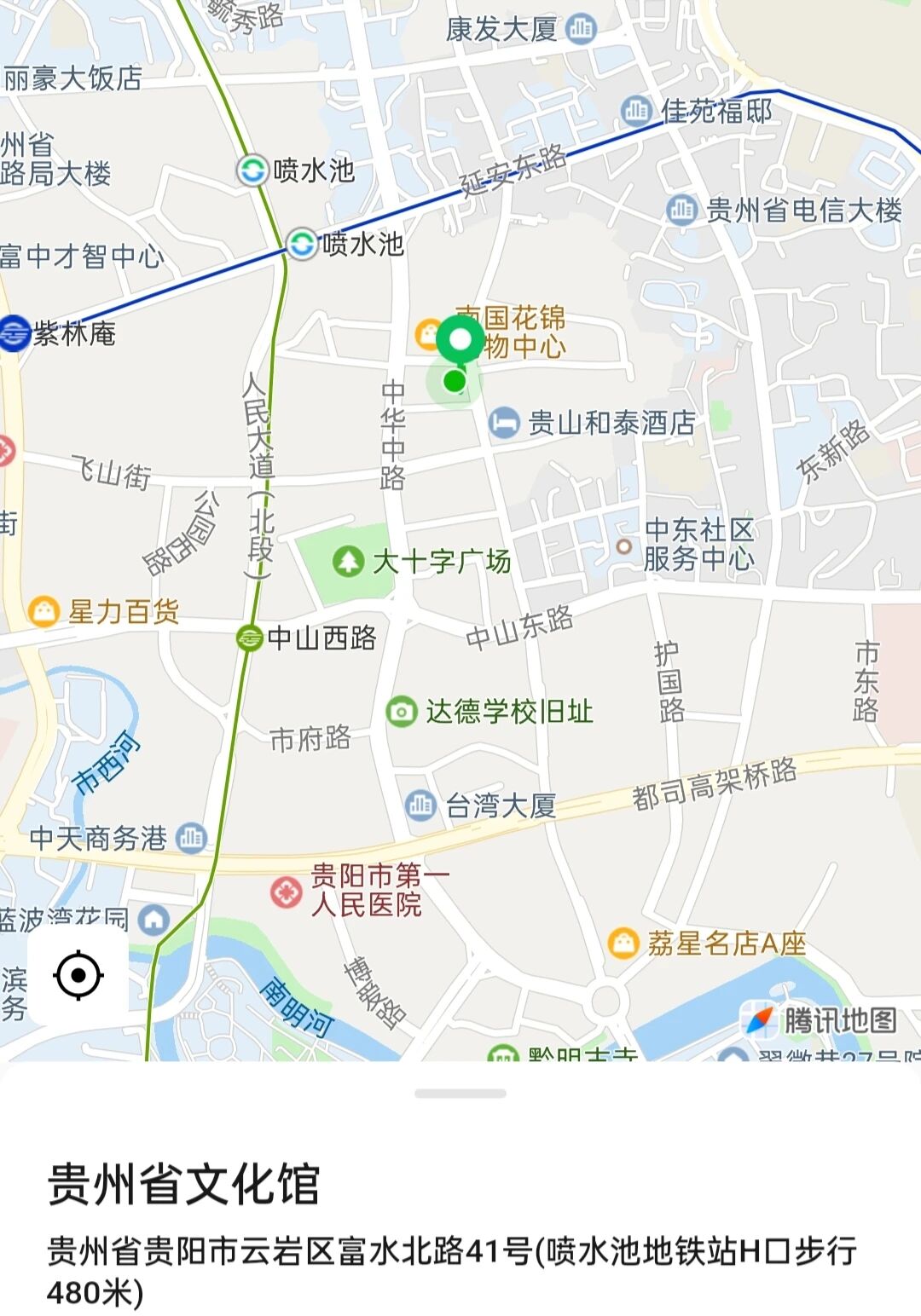Tap the green location pin marker
The width and height of the screenshot is (921, 1316).
point(460,342)
